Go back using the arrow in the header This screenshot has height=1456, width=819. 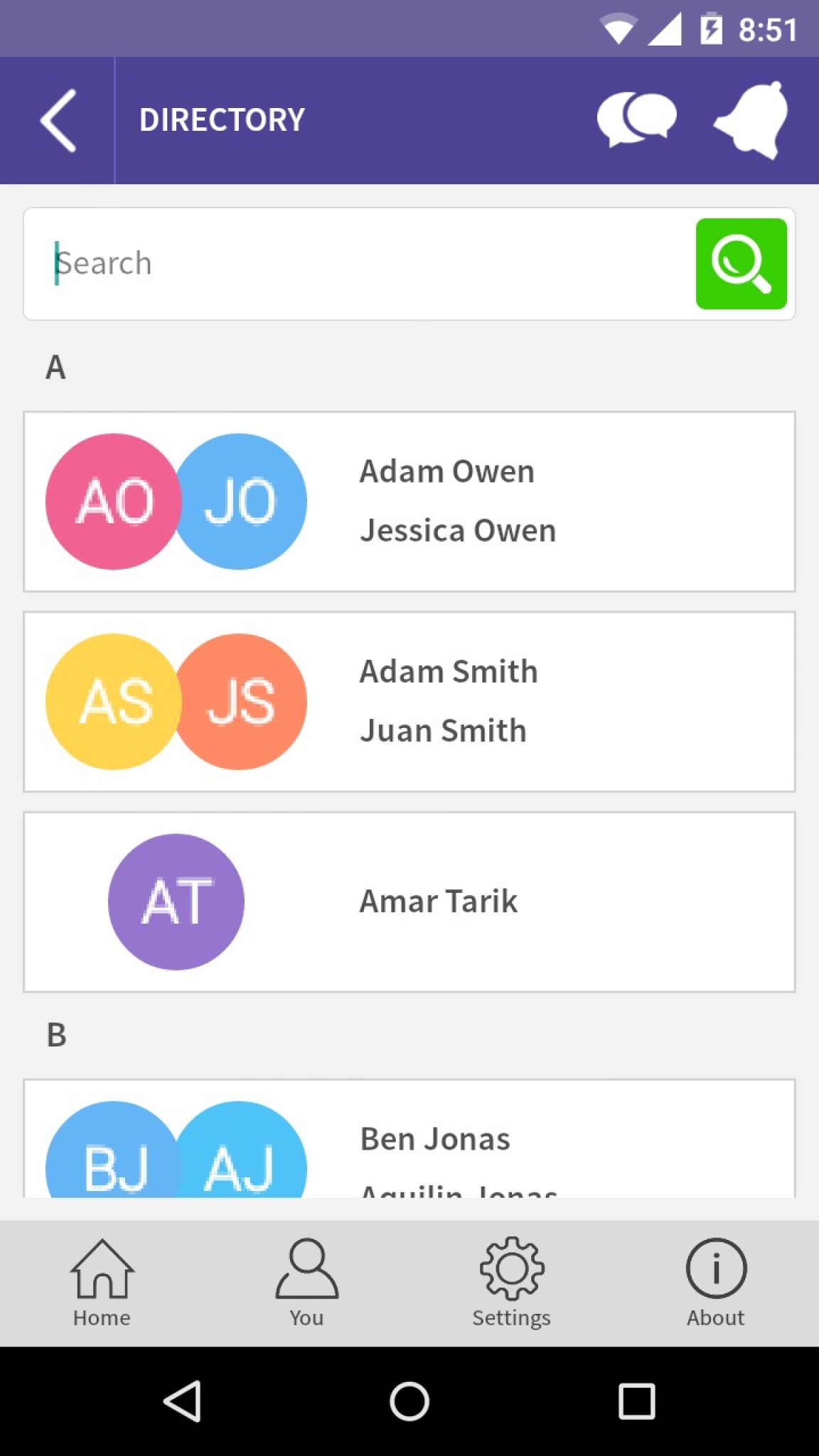[x=58, y=119]
